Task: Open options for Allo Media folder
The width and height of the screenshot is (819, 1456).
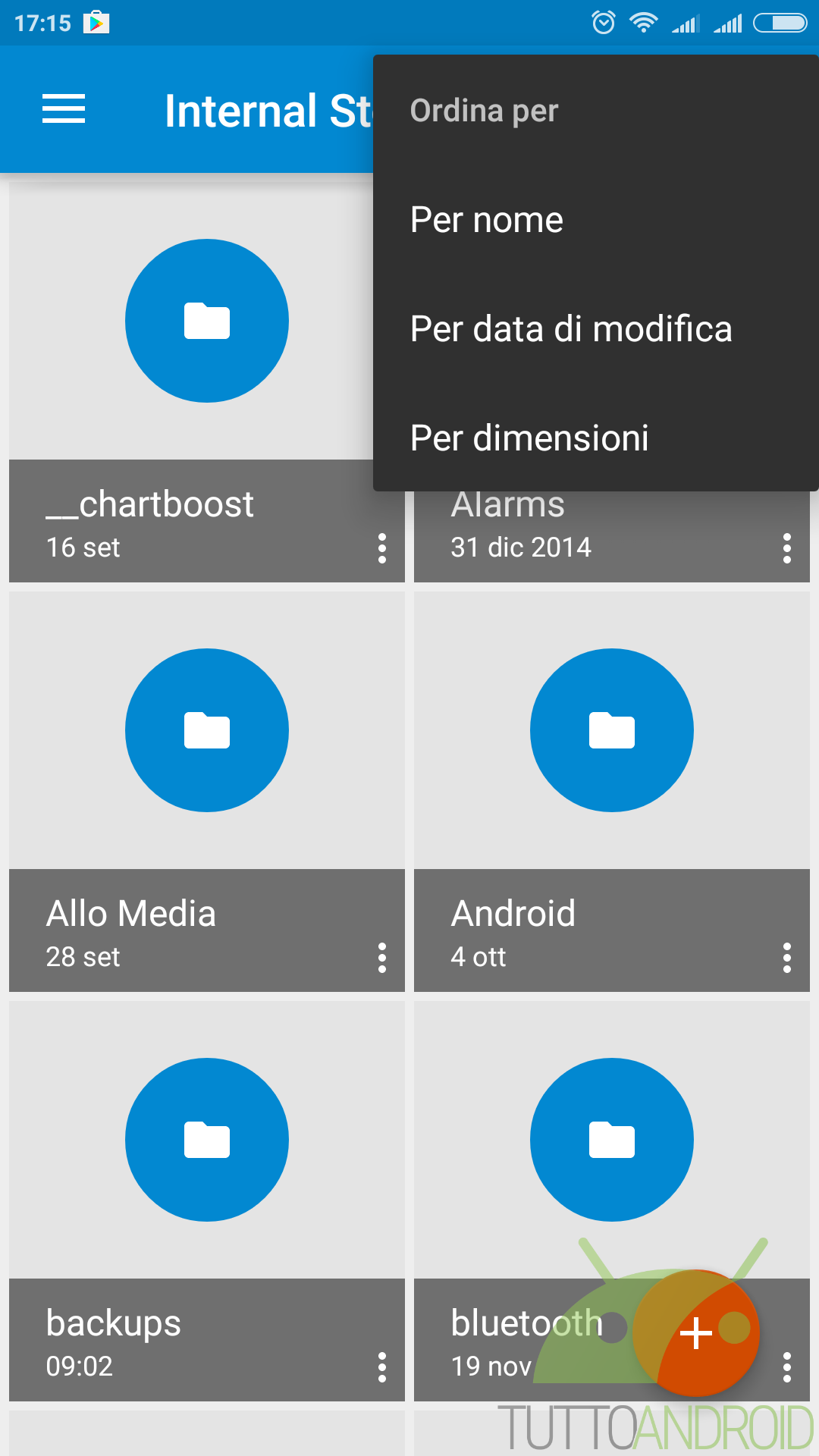Action: click(382, 957)
